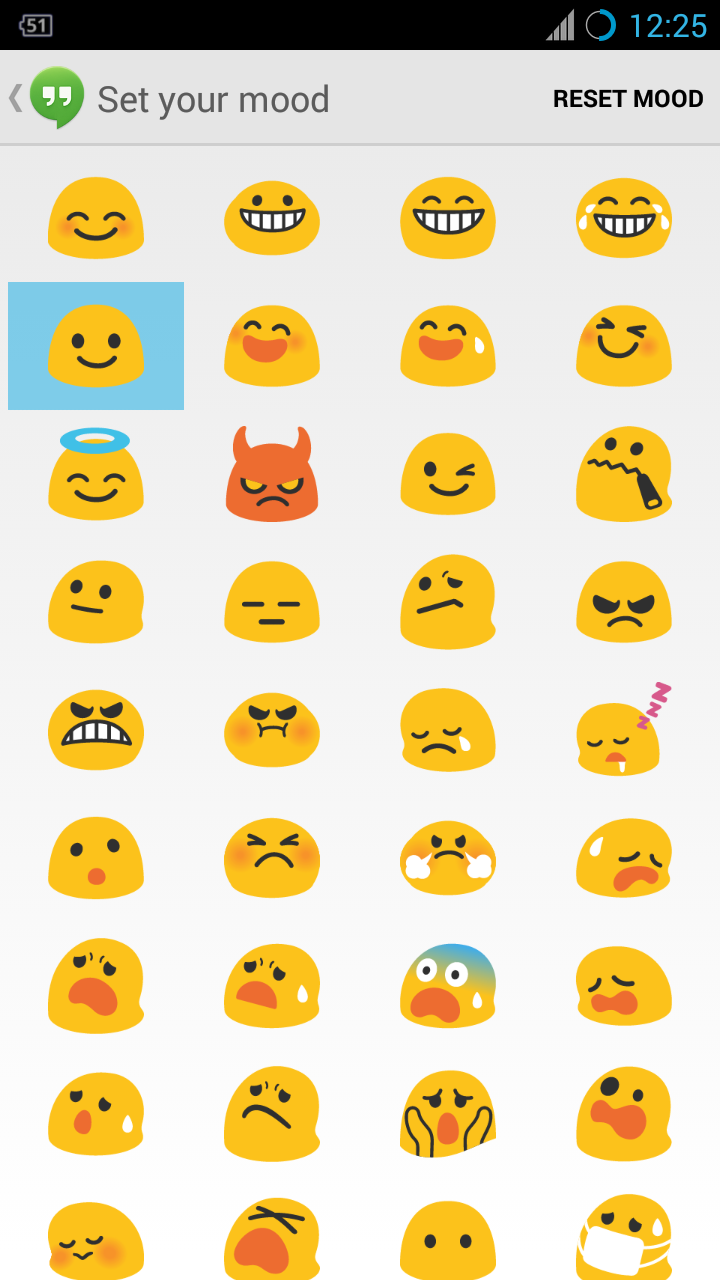
Task: Choose the tears of joy emoji
Action: point(624,218)
